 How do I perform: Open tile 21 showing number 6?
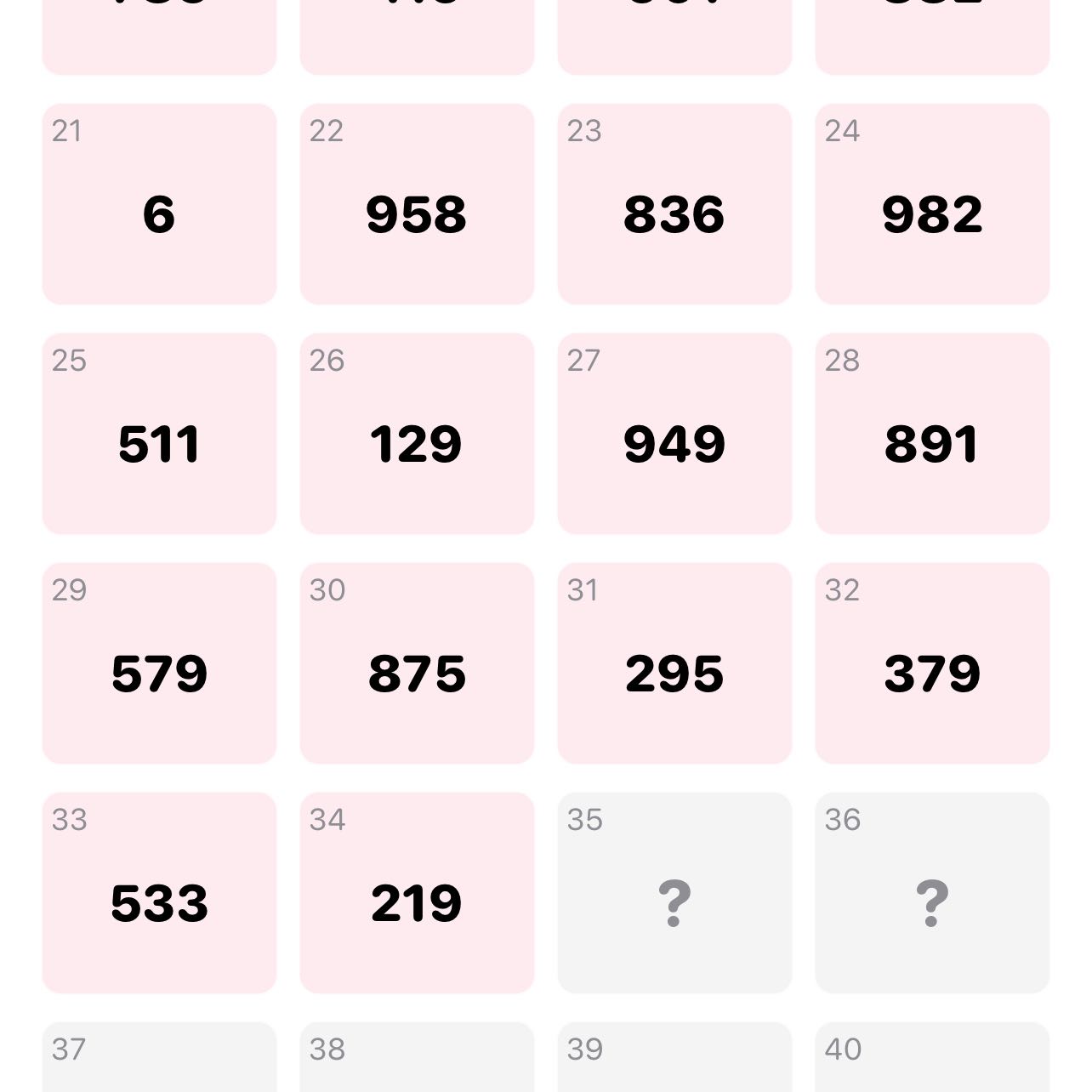159,204
